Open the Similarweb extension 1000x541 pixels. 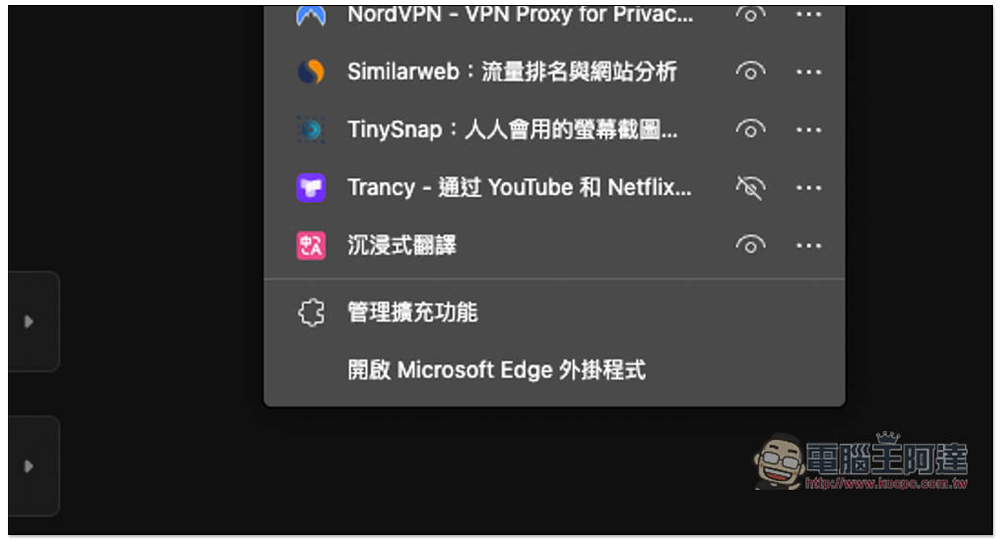point(511,72)
